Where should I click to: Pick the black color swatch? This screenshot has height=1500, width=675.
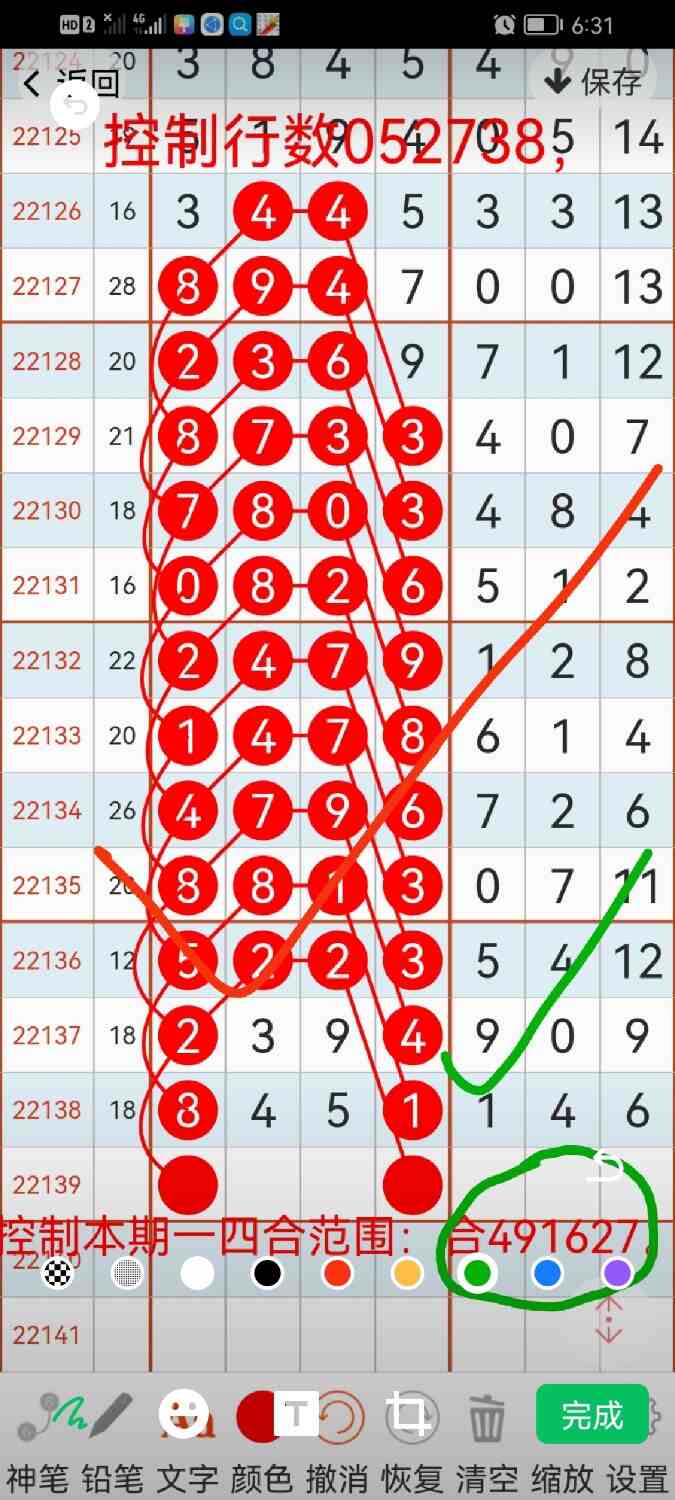(x=267, y=1273)
